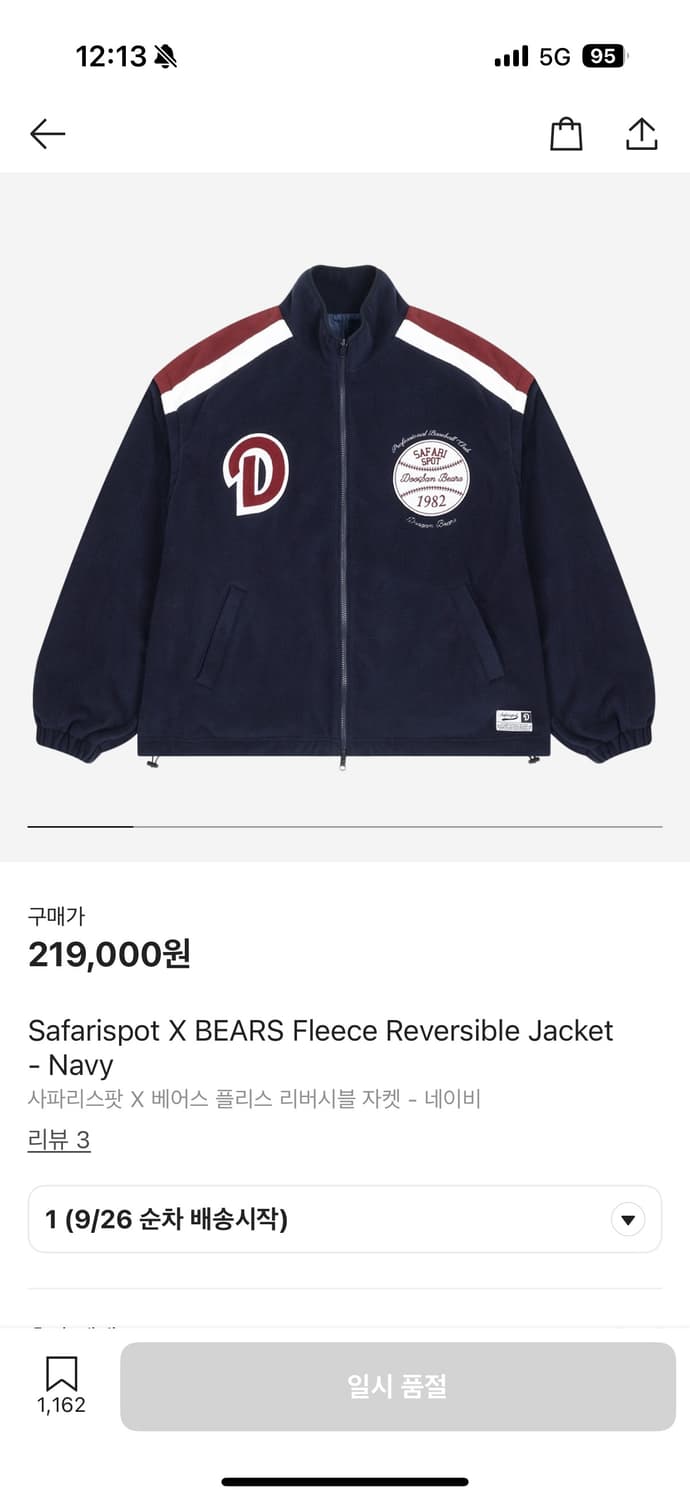
Task: Tap the 일시 품절 button
Action: pos(398,1386)
